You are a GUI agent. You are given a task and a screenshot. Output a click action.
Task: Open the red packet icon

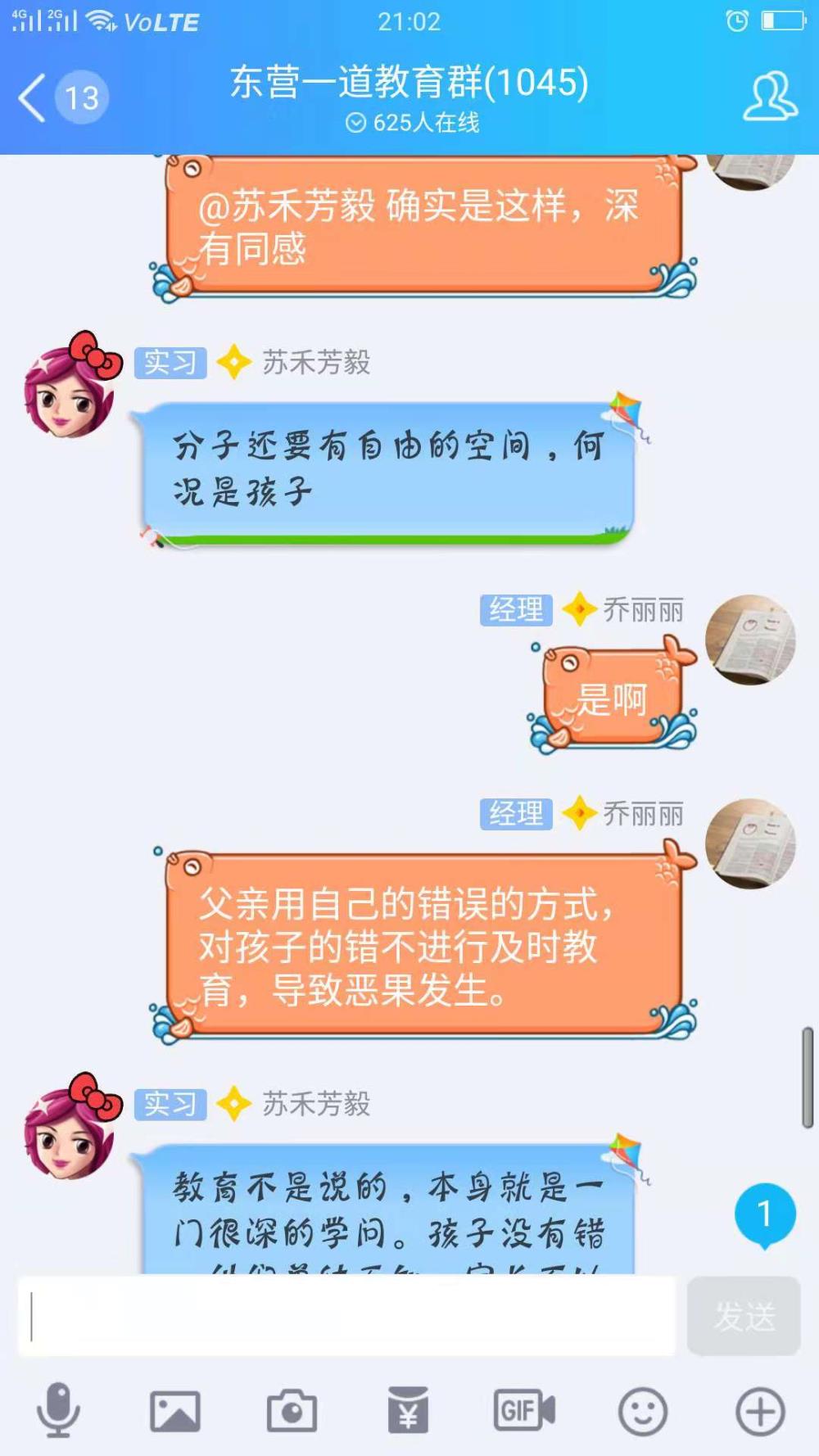tap(408, 1410)
